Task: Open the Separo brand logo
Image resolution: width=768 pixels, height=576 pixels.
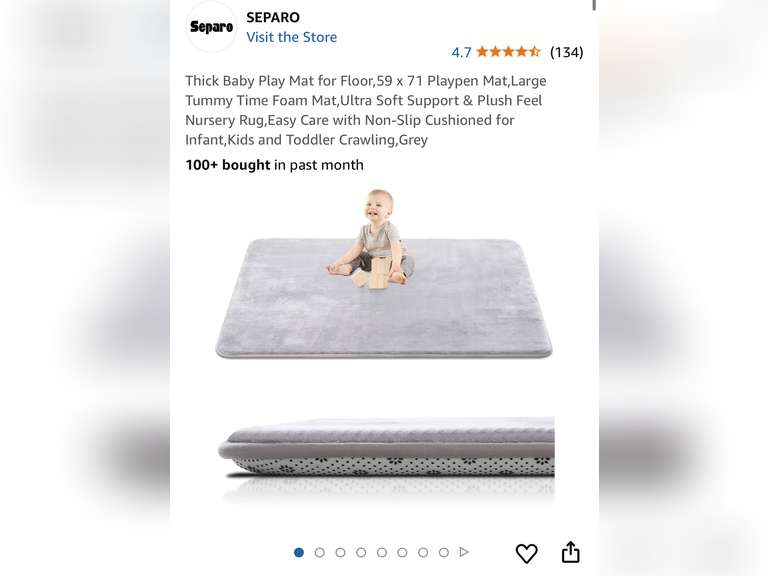Action: tap(212, 27)
